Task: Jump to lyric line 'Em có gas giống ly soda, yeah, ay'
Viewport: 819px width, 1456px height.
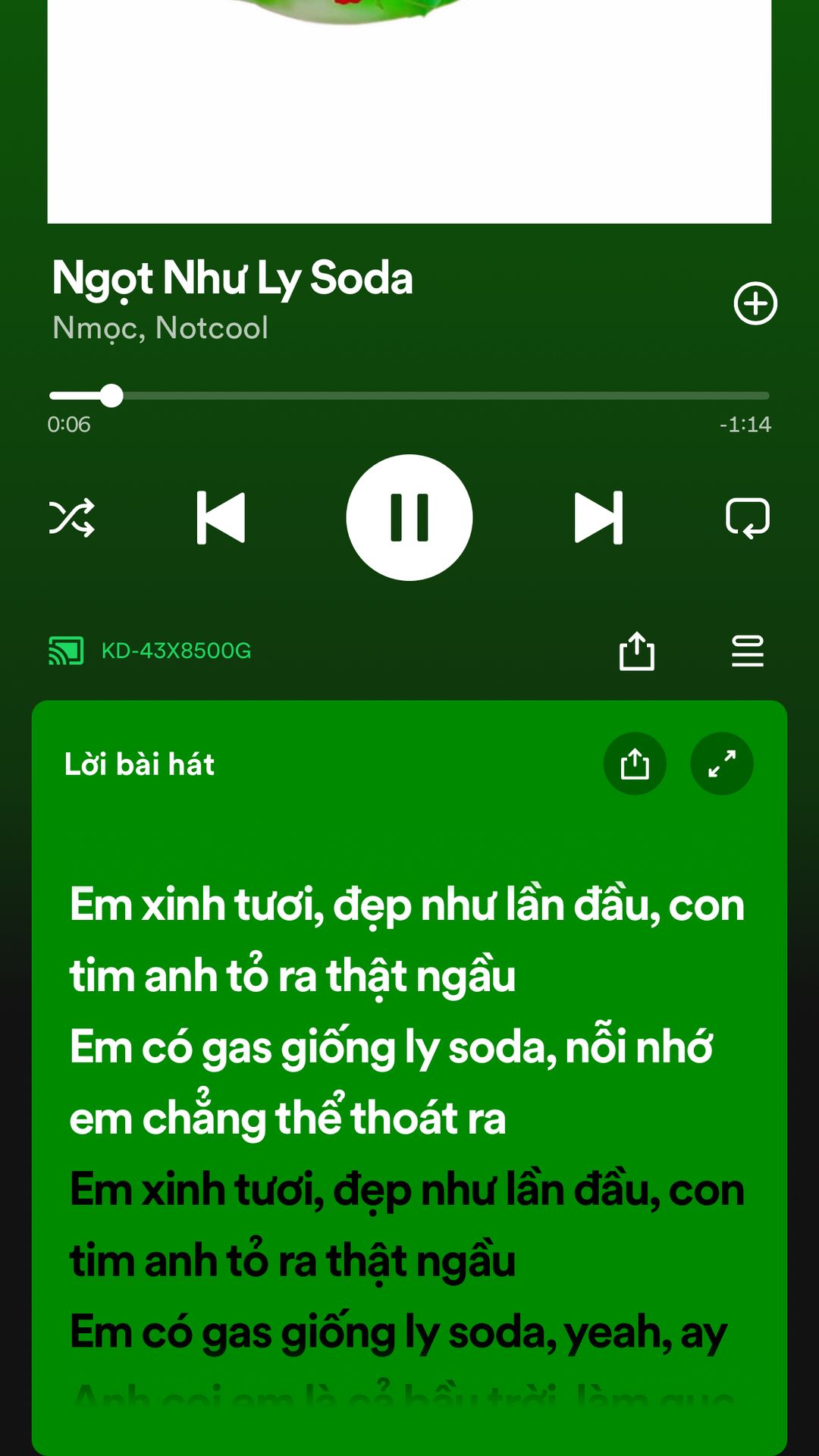Action: (x=398, y=1332)
